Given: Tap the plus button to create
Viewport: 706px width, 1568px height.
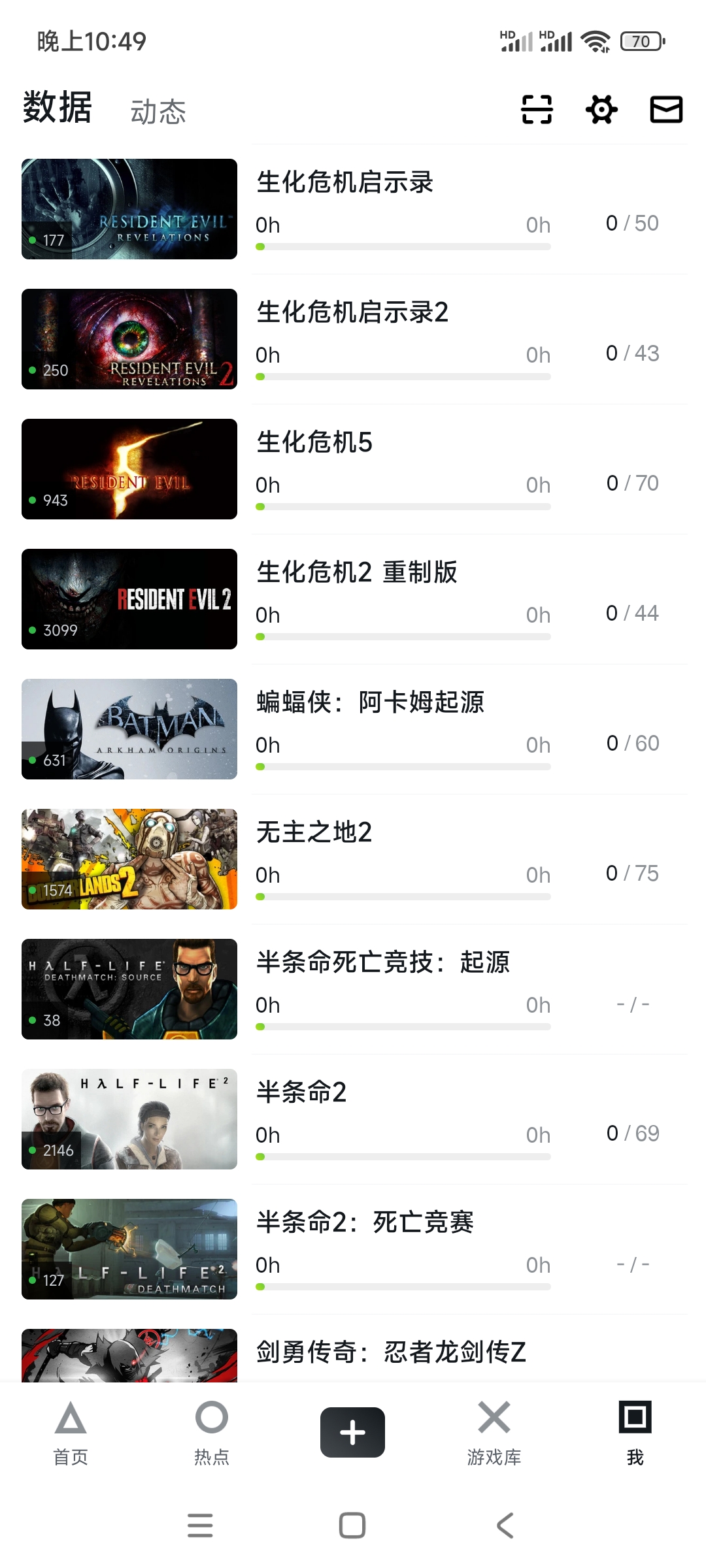Looking at the screenshot, I should click(x=352, y=1432).
